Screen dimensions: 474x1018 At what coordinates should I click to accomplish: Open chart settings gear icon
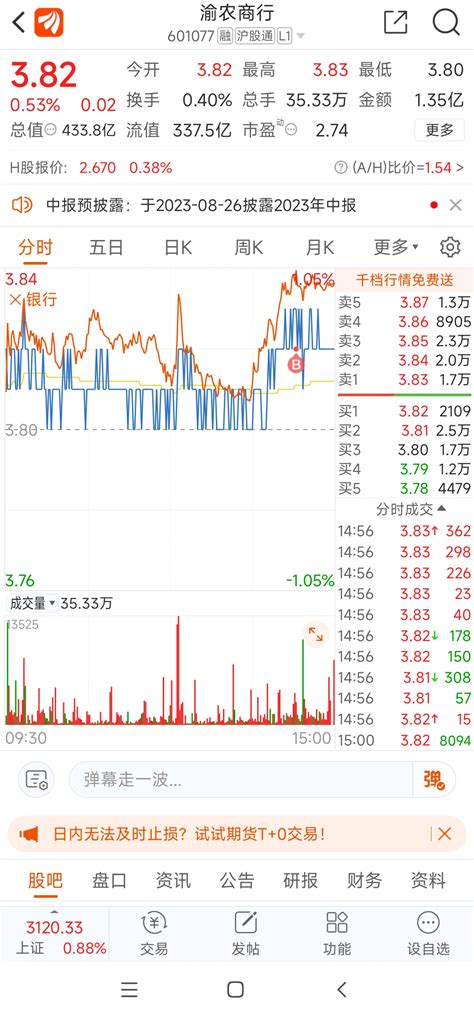click(x=450, y=247)
